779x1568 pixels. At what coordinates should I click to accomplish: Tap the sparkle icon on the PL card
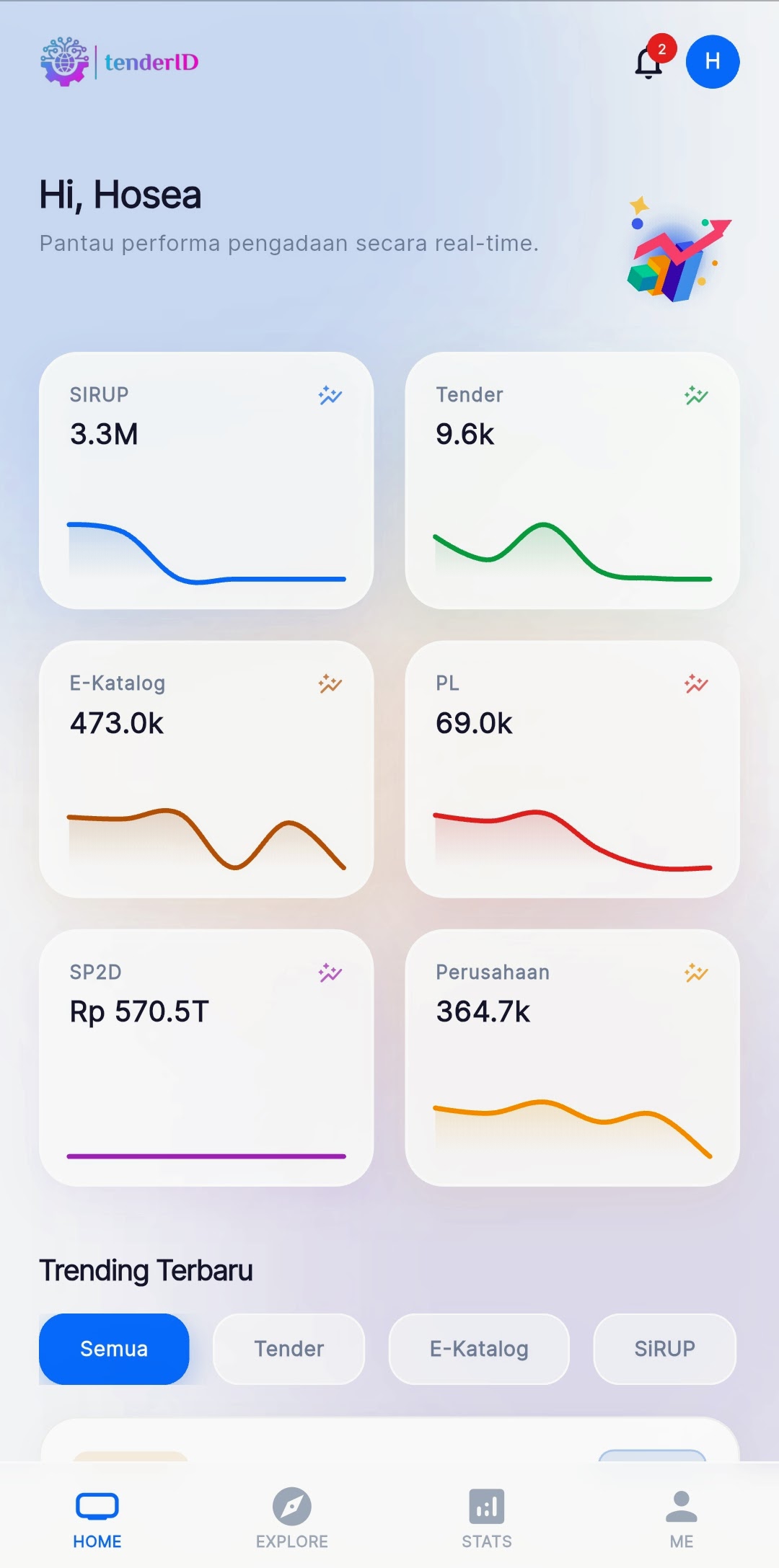696,683
